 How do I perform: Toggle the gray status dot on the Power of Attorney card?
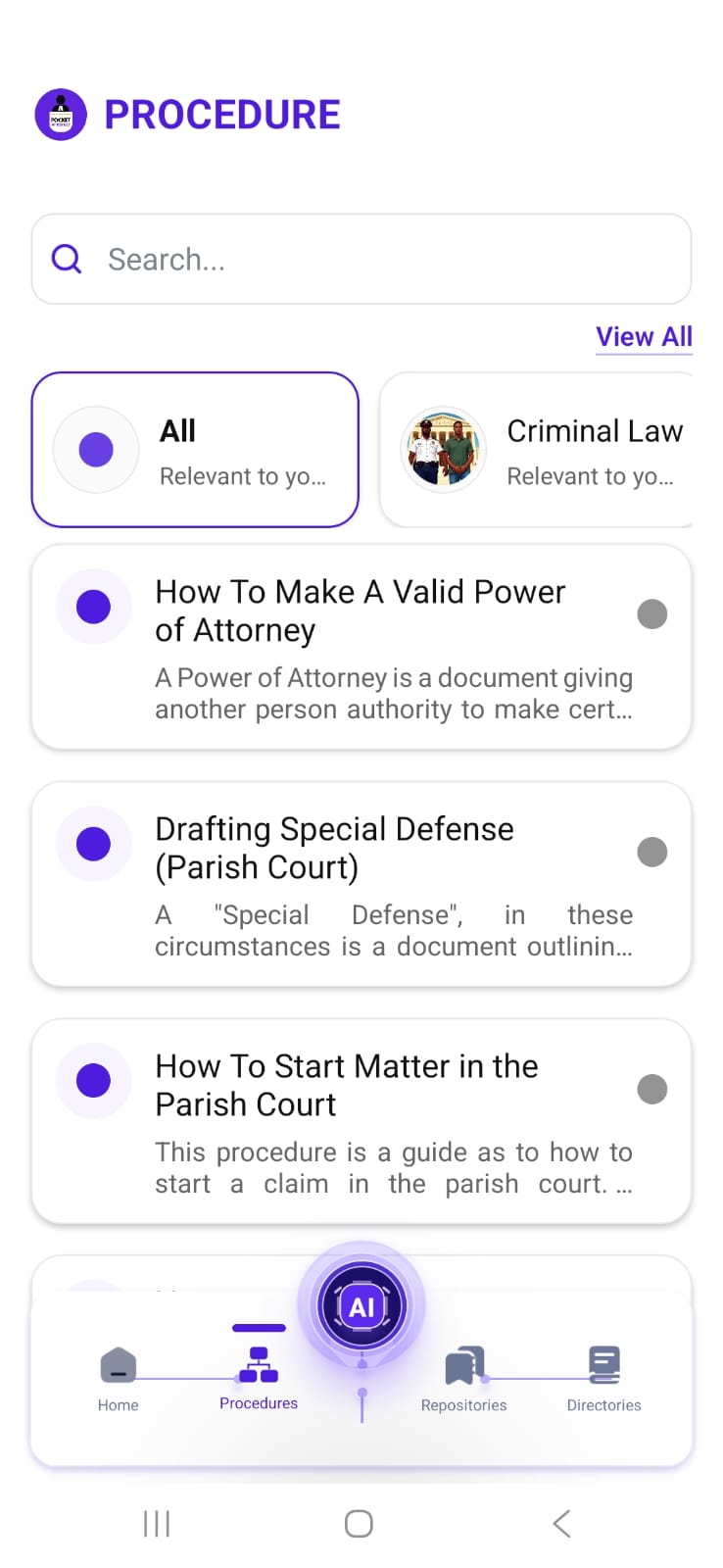click(x=651, y=613)
